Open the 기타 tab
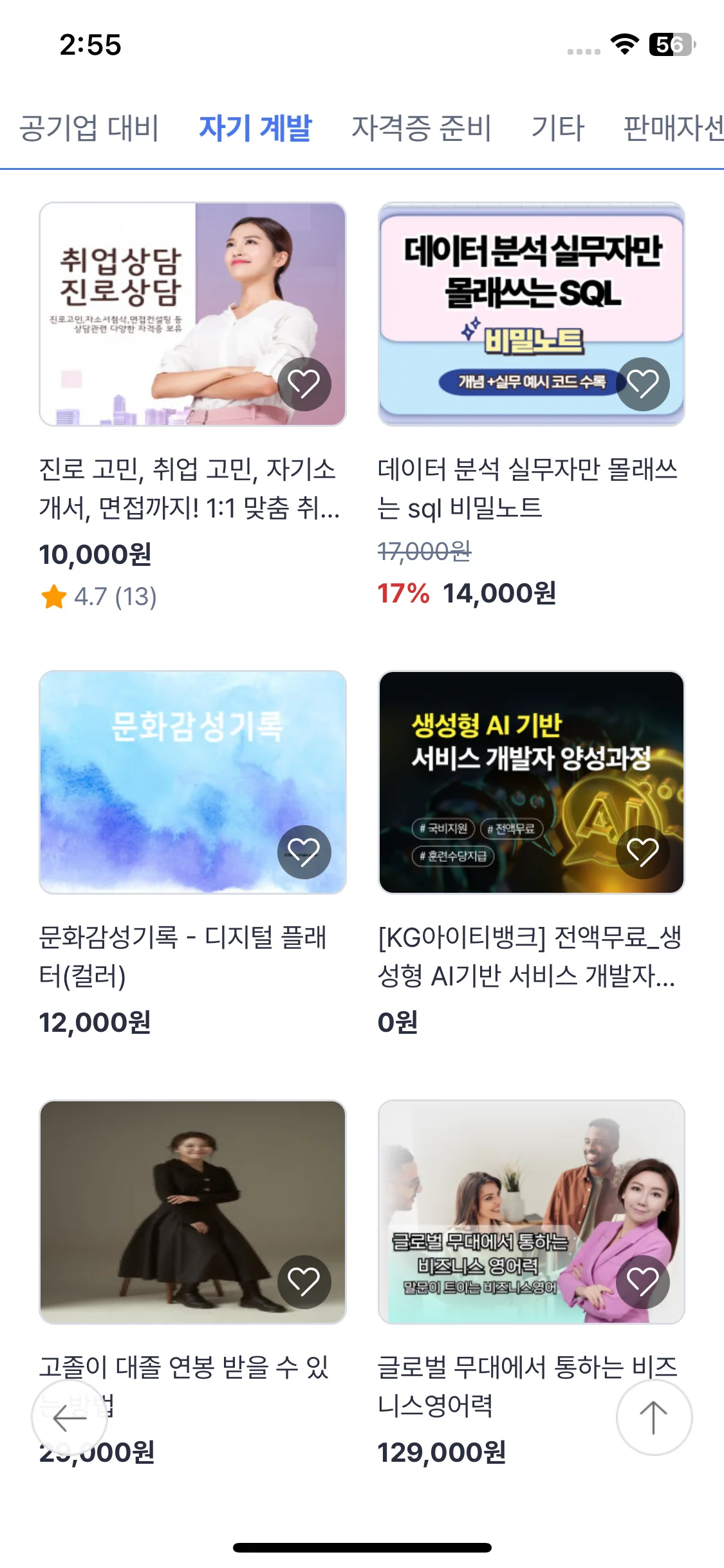The height and width of the screenshot is (1568, 724). pos(557,127)
